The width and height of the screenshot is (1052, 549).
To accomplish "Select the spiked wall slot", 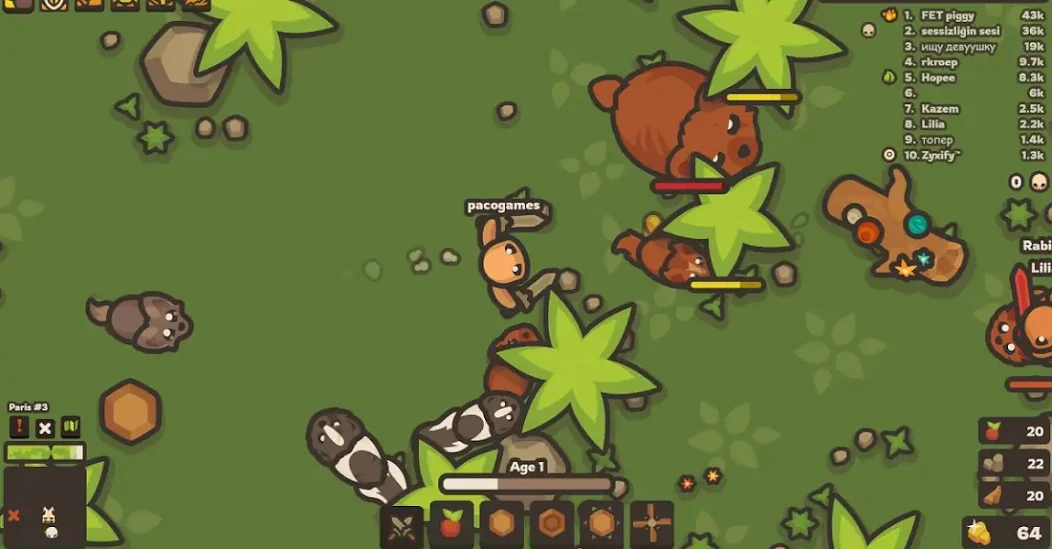I will tap(601, 524).
